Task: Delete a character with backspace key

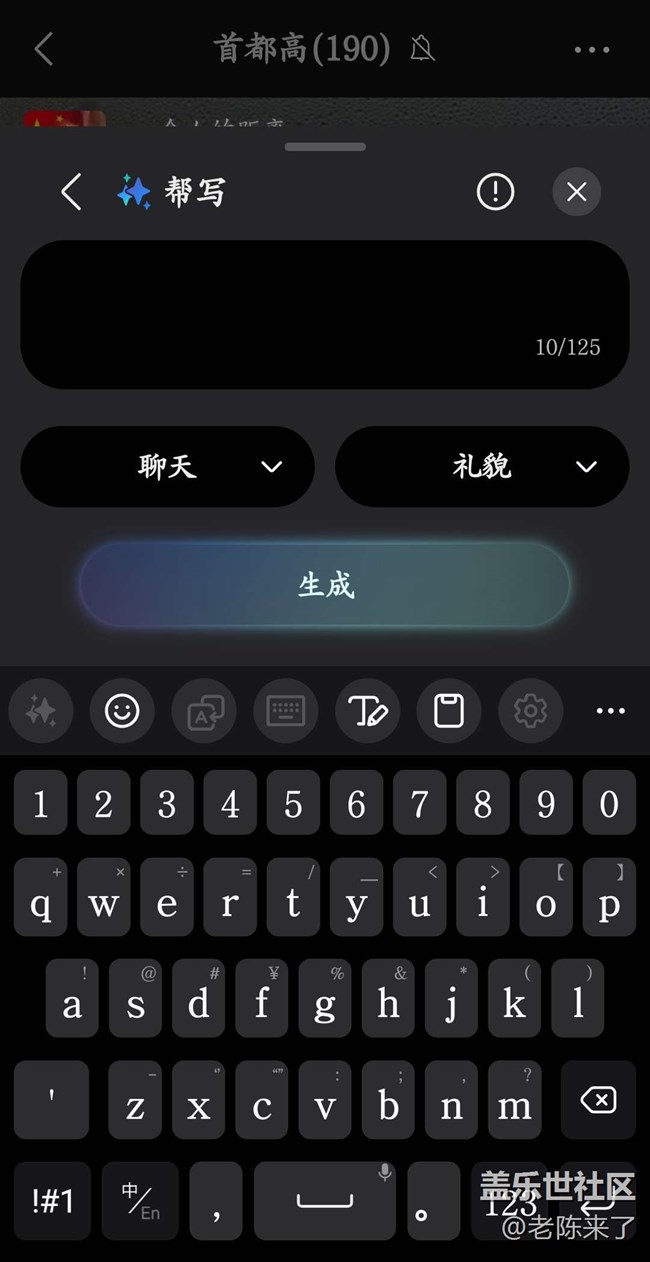Action: pyautogui.click(x=598, y=1101)
